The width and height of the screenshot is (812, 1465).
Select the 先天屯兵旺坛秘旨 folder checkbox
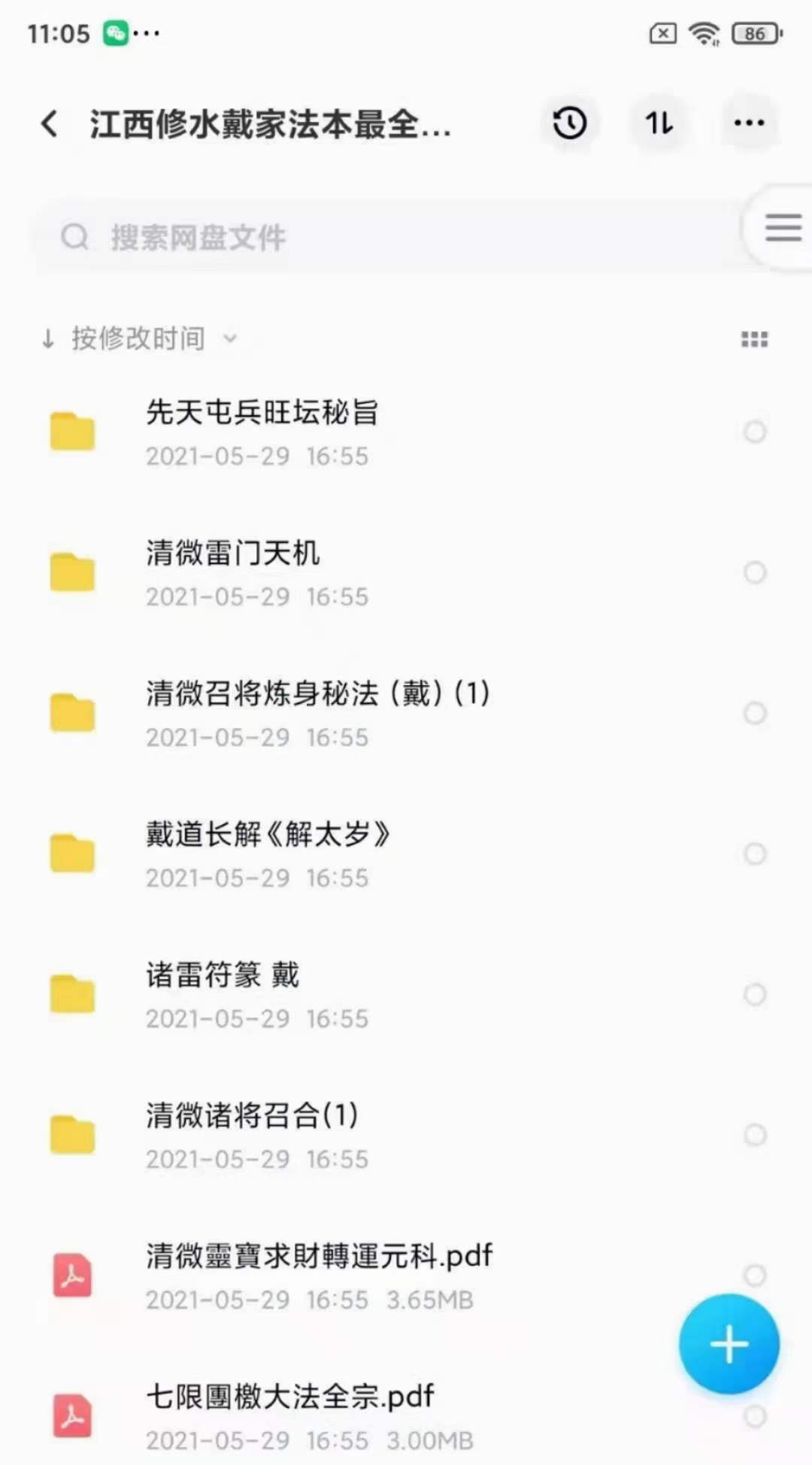[x=754, y=432]
